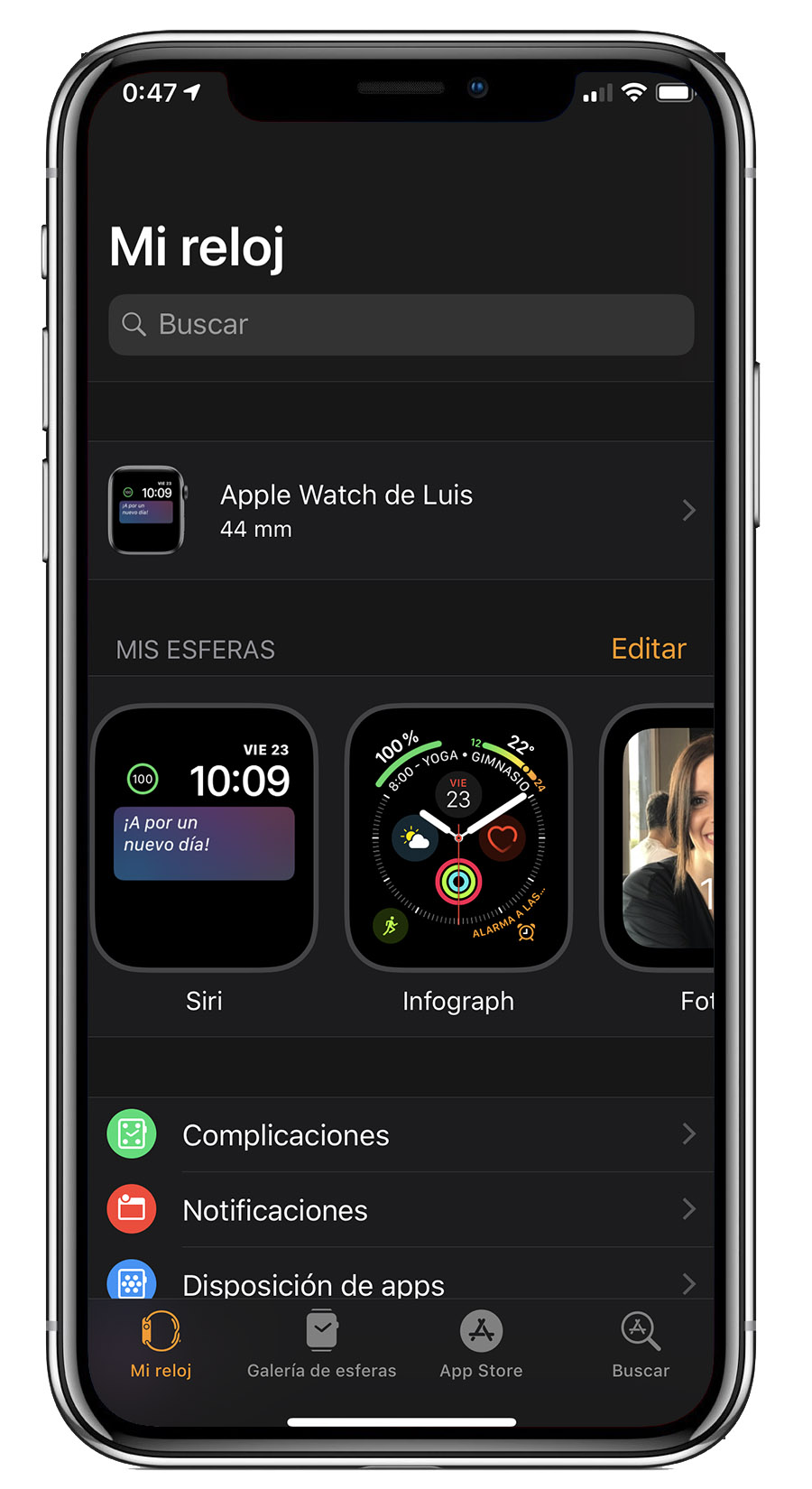The width and height of the screenshot is (812, 1489).
Task: Switch to the Mi reloj tab
Action: coord(161,1345)
